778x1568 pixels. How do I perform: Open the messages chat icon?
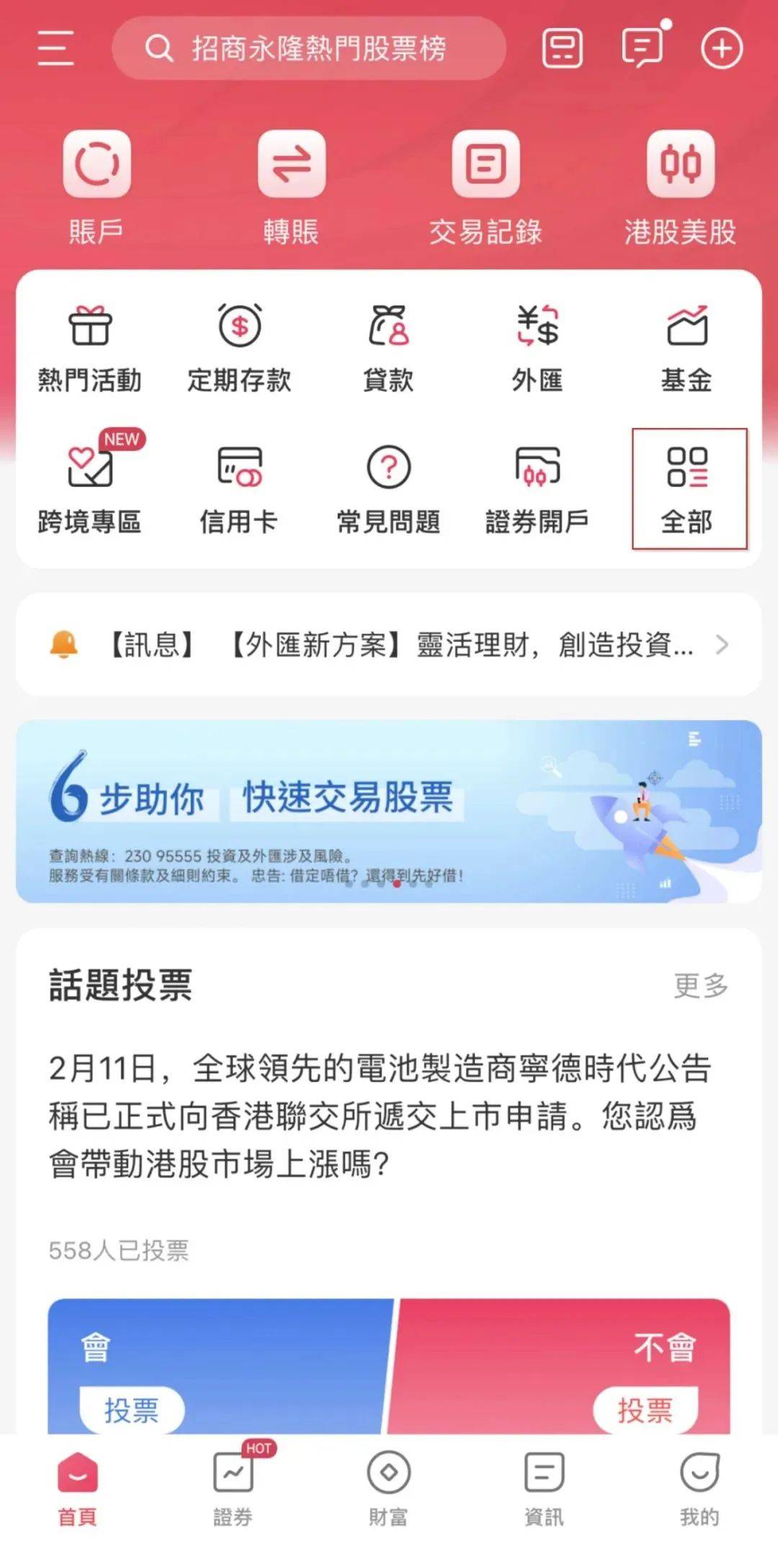tap(643, 47)
